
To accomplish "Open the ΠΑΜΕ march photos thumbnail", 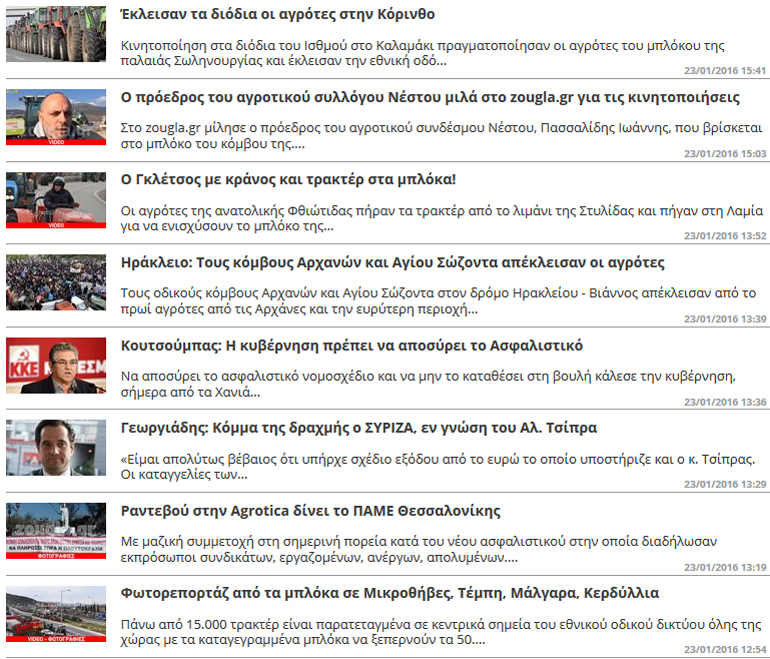I will (55, 530).
